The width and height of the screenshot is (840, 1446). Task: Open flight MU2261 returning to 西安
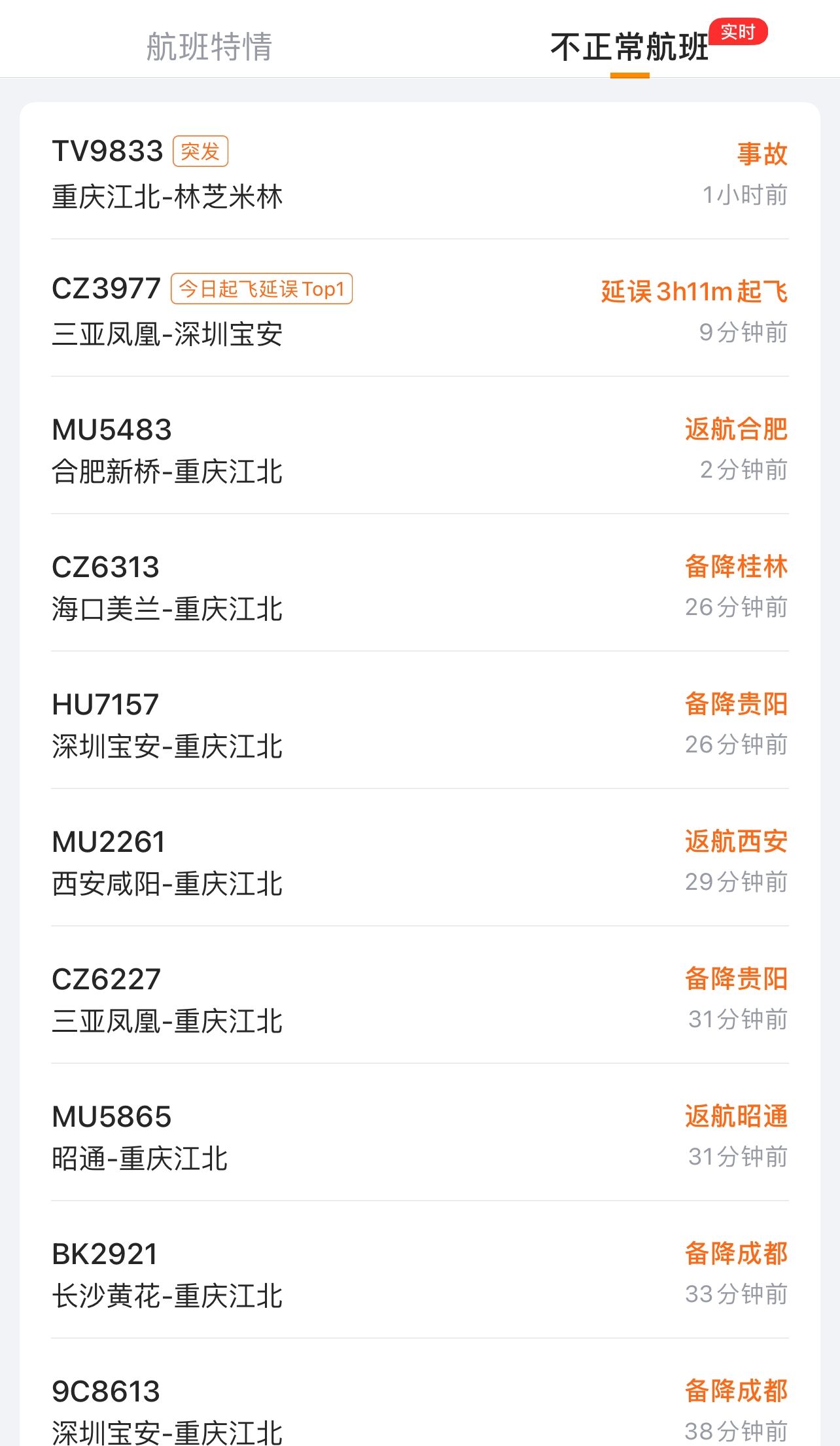[x=419, y=862]
